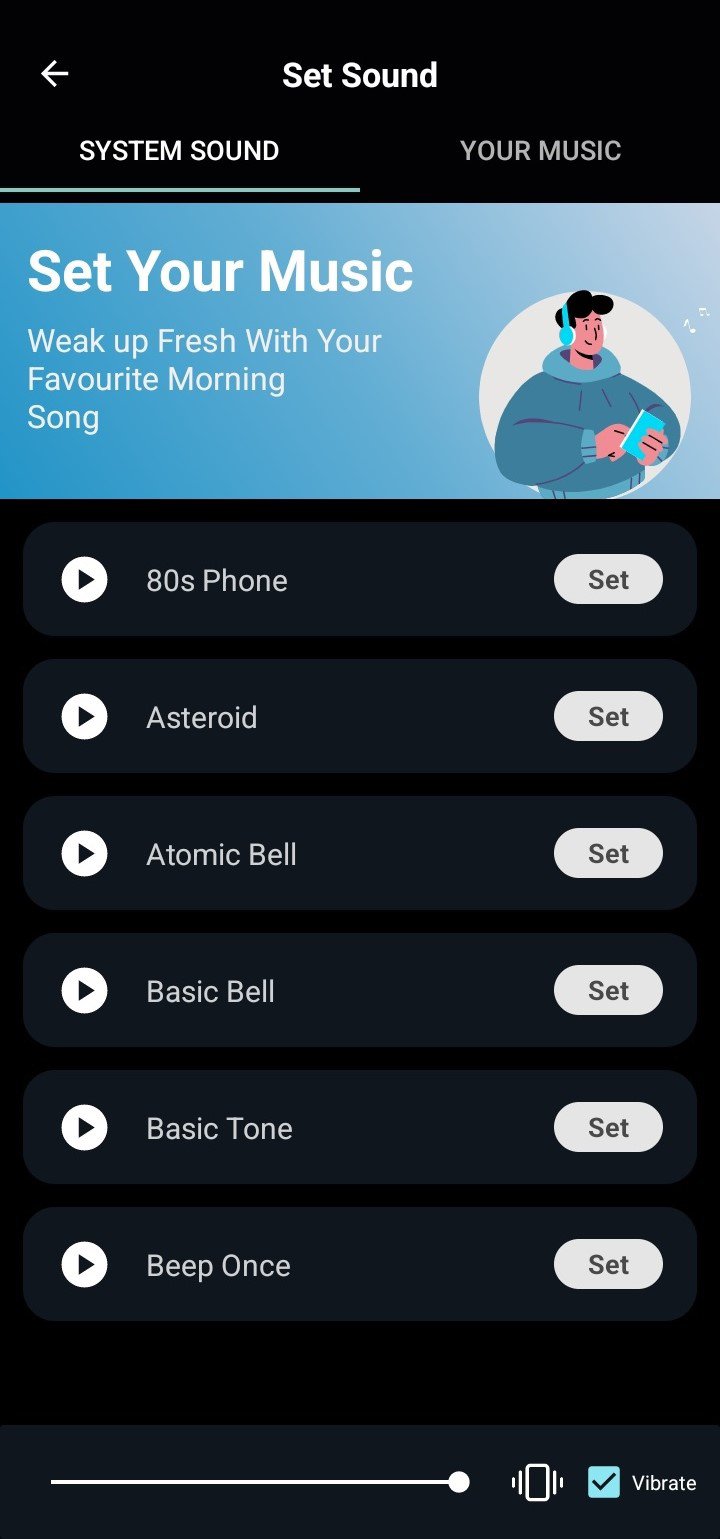Tap Set next to Basic Tone
Screen dimensions: 720x1539
click(x=608, y=1128)
